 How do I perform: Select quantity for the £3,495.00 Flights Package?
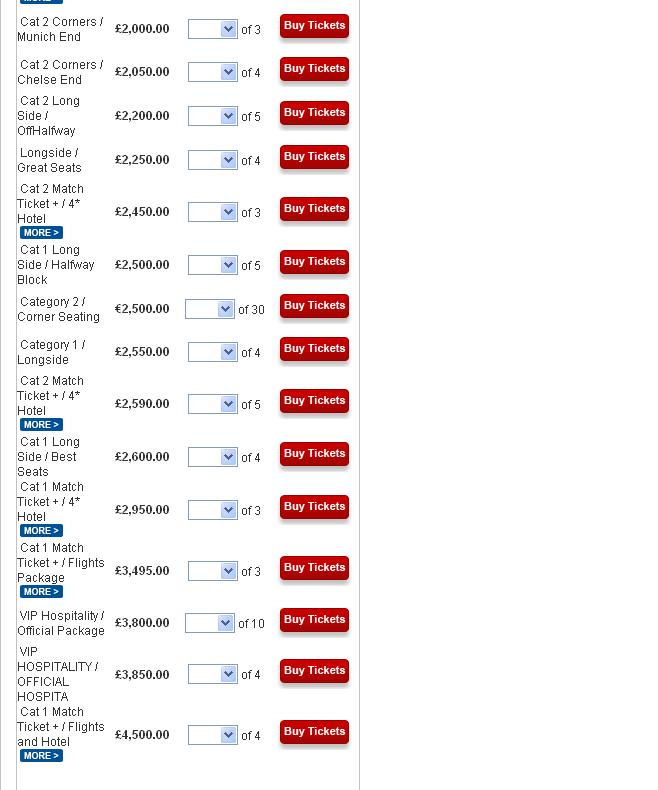point(212,571)
